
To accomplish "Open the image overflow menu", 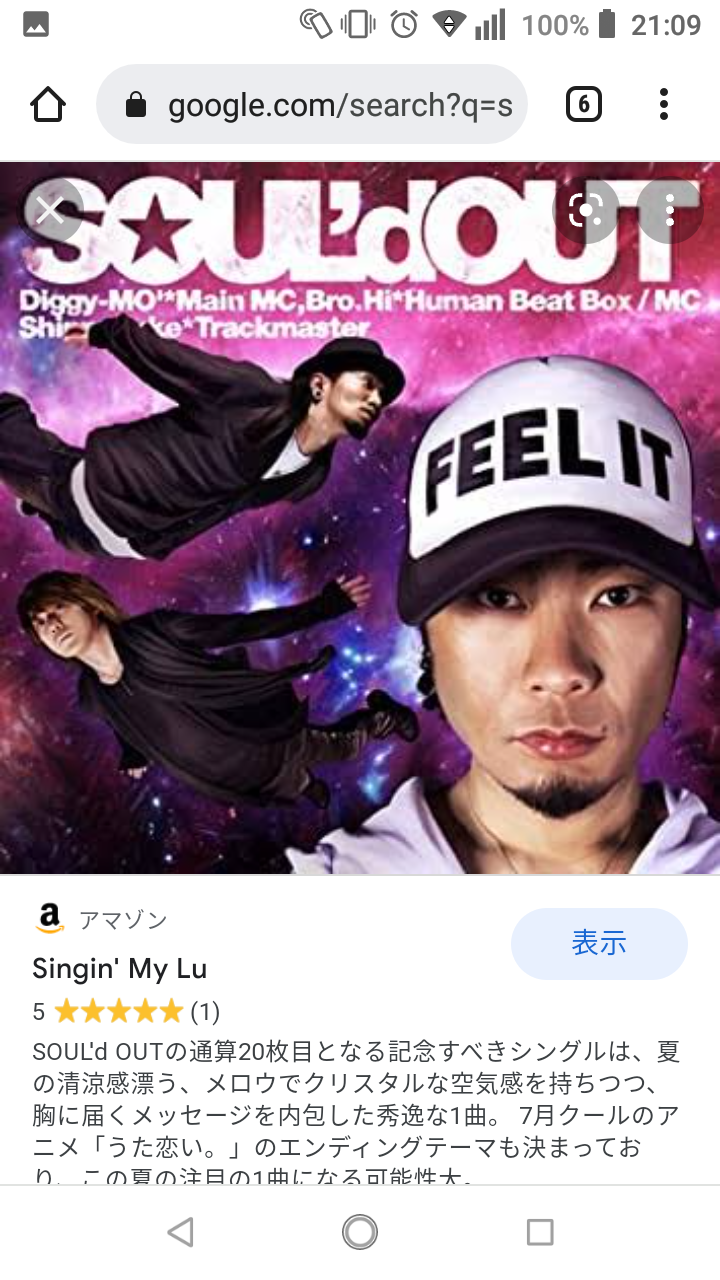I will point(670,211).
